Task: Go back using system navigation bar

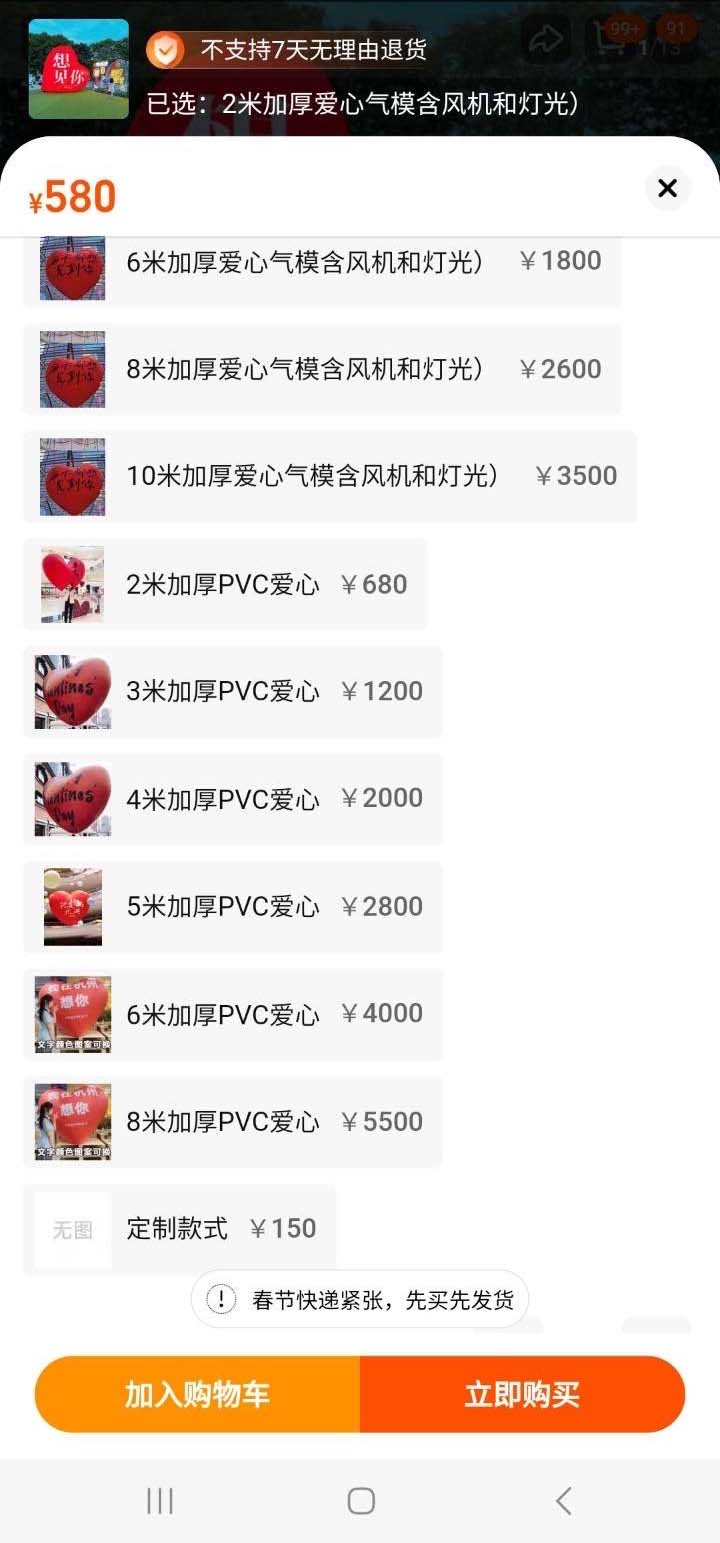Action: (x=563, y=1500)
